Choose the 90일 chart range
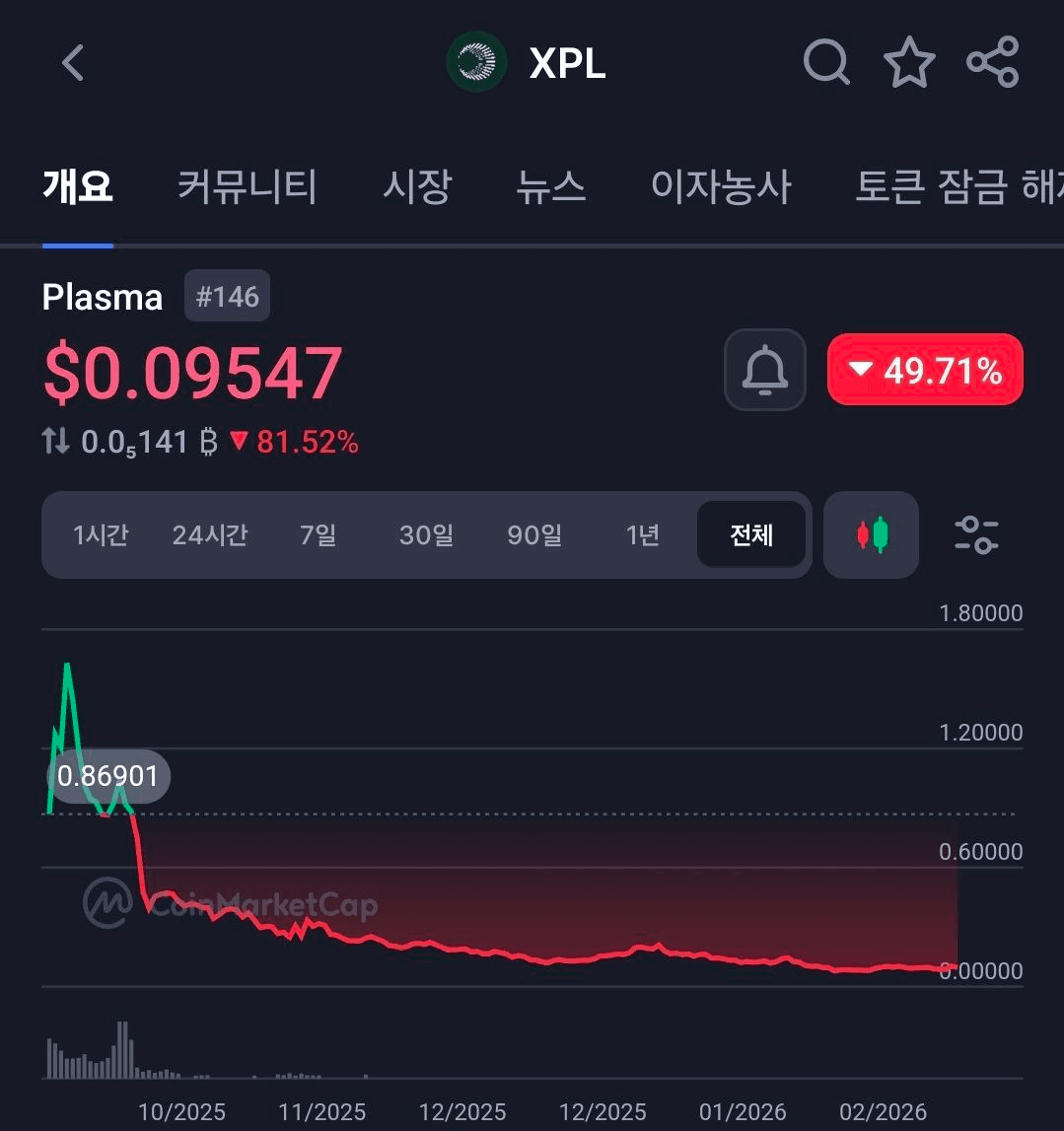The height and width of the screenshot is (1131, 1064). [x=534, y=535]
